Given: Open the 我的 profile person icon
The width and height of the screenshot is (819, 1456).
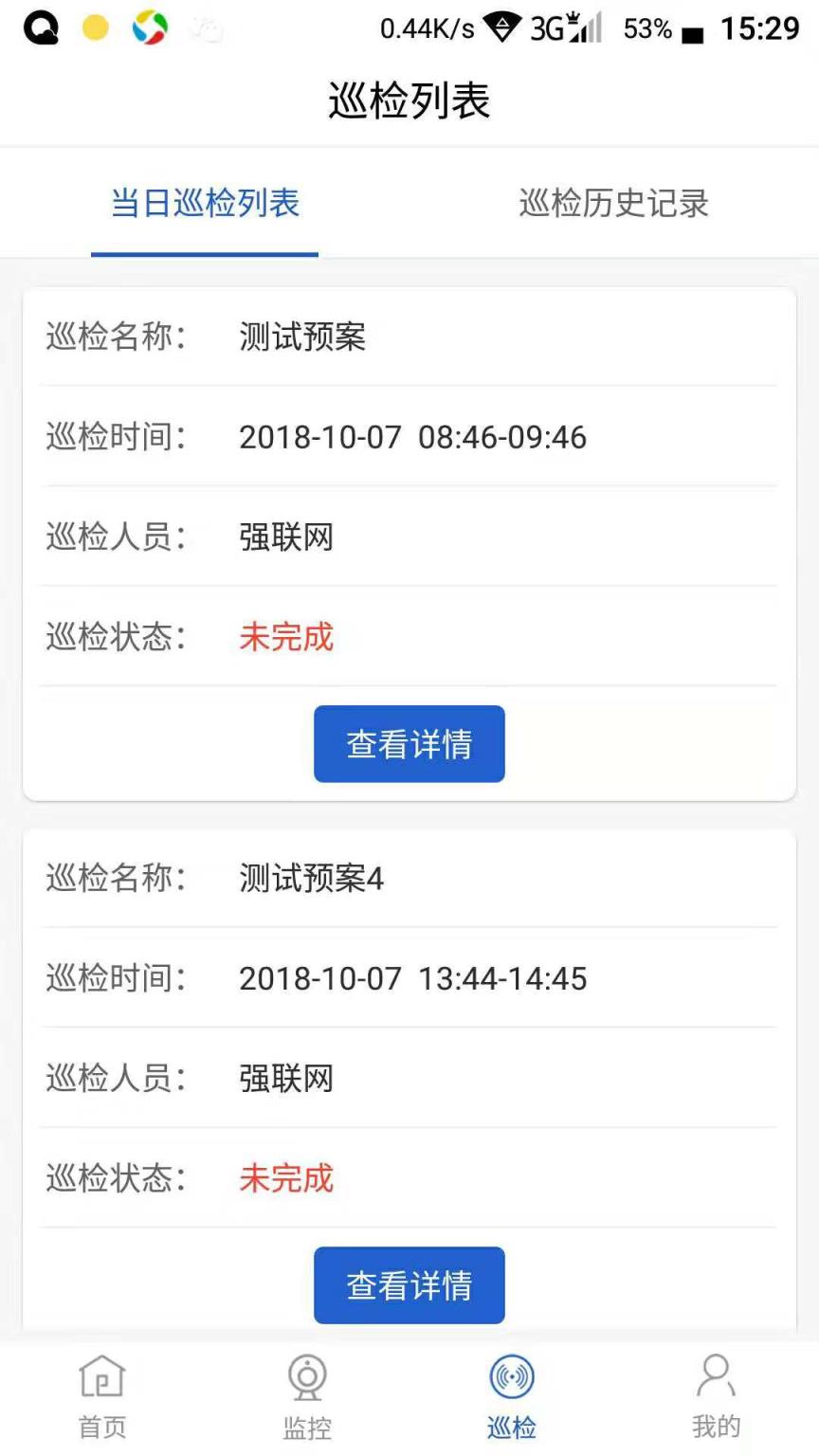Looking at the screenshot, I should point(716,1382).
